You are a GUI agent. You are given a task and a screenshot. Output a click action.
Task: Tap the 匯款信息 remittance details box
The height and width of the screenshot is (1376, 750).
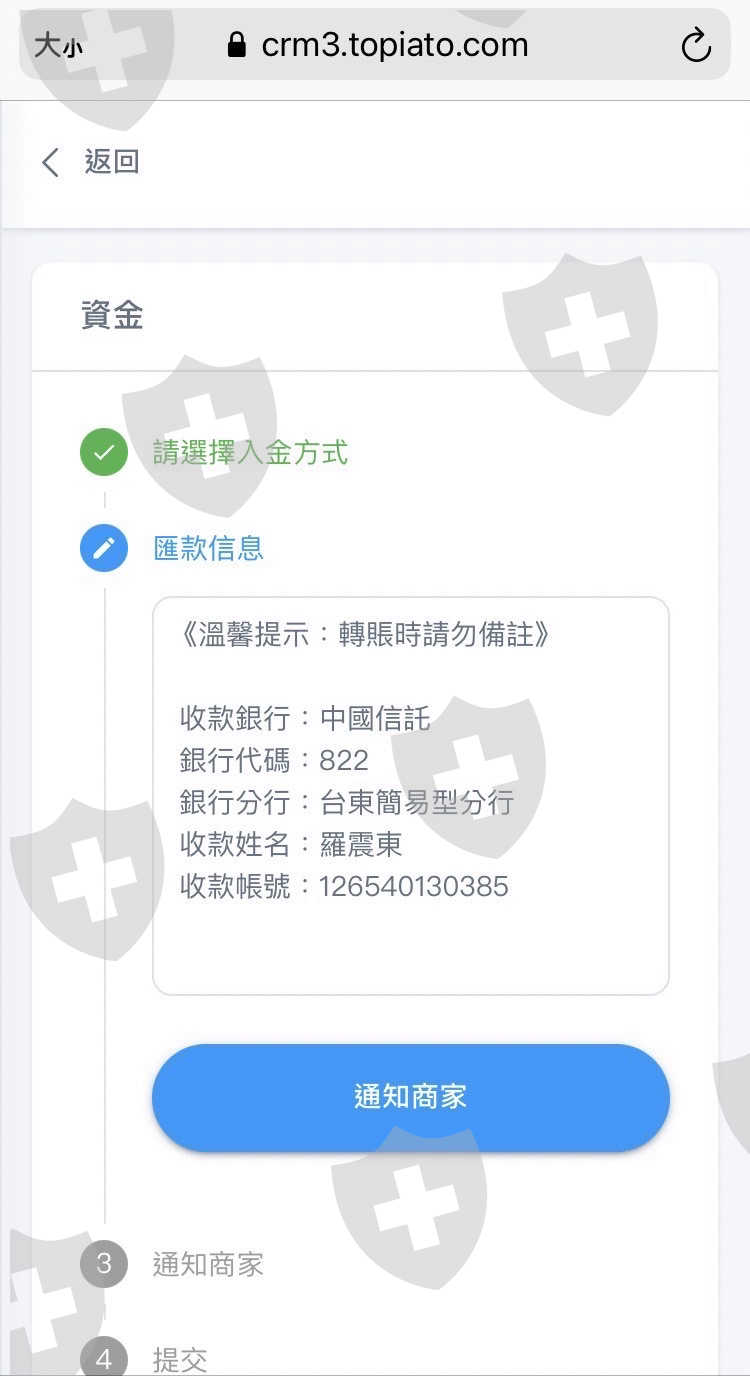pos(411,796)
